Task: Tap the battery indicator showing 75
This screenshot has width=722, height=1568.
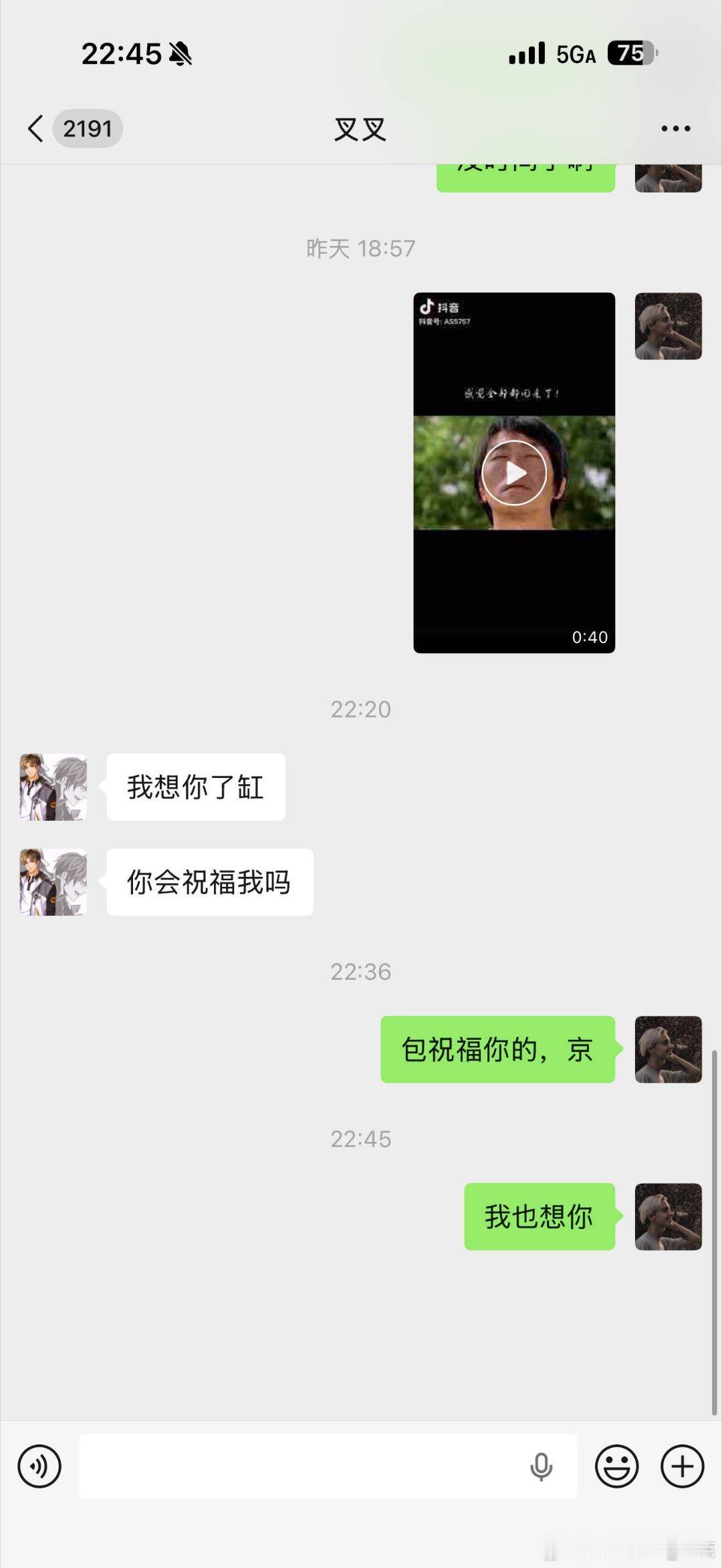Action: pyautogui.click(x=632, y=55)
